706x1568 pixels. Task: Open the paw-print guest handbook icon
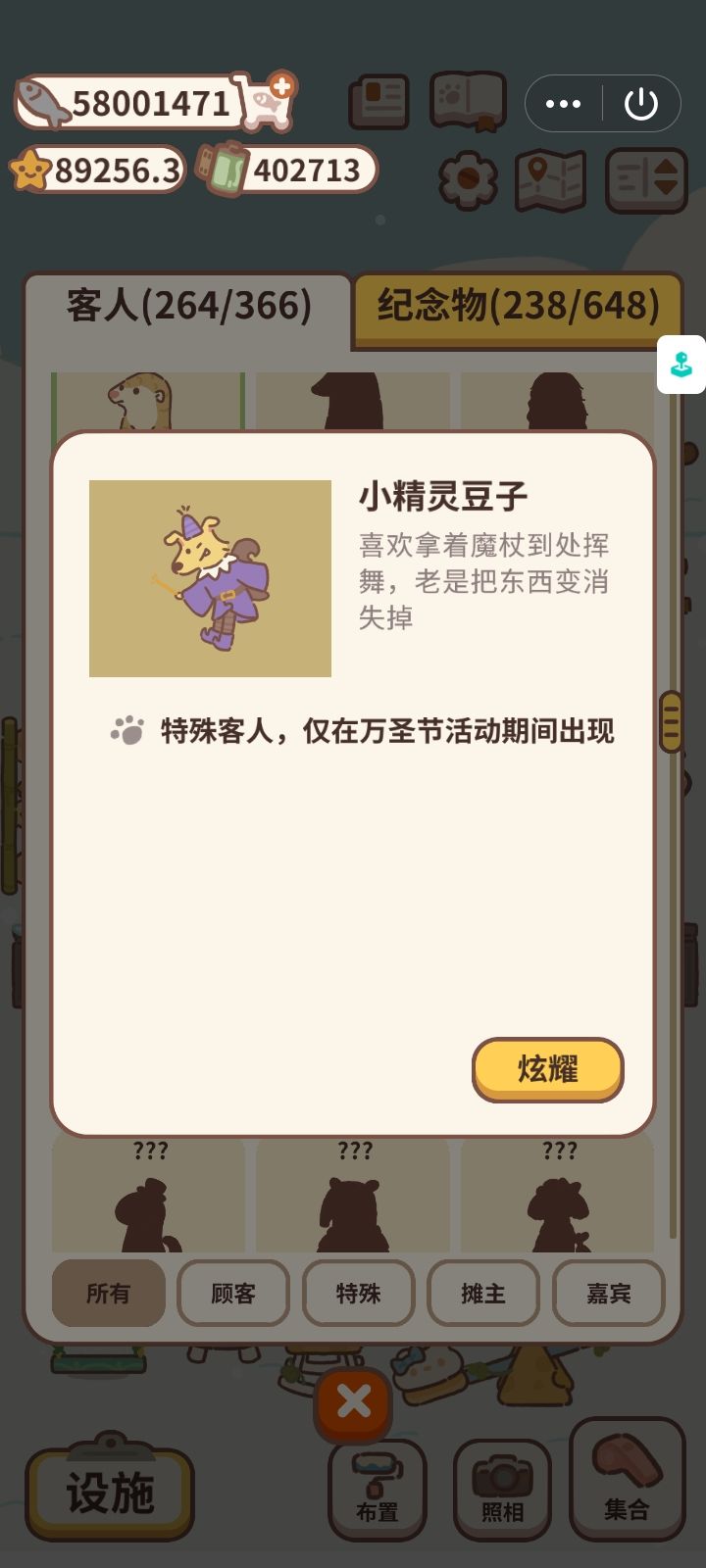(x=466, y=102)
